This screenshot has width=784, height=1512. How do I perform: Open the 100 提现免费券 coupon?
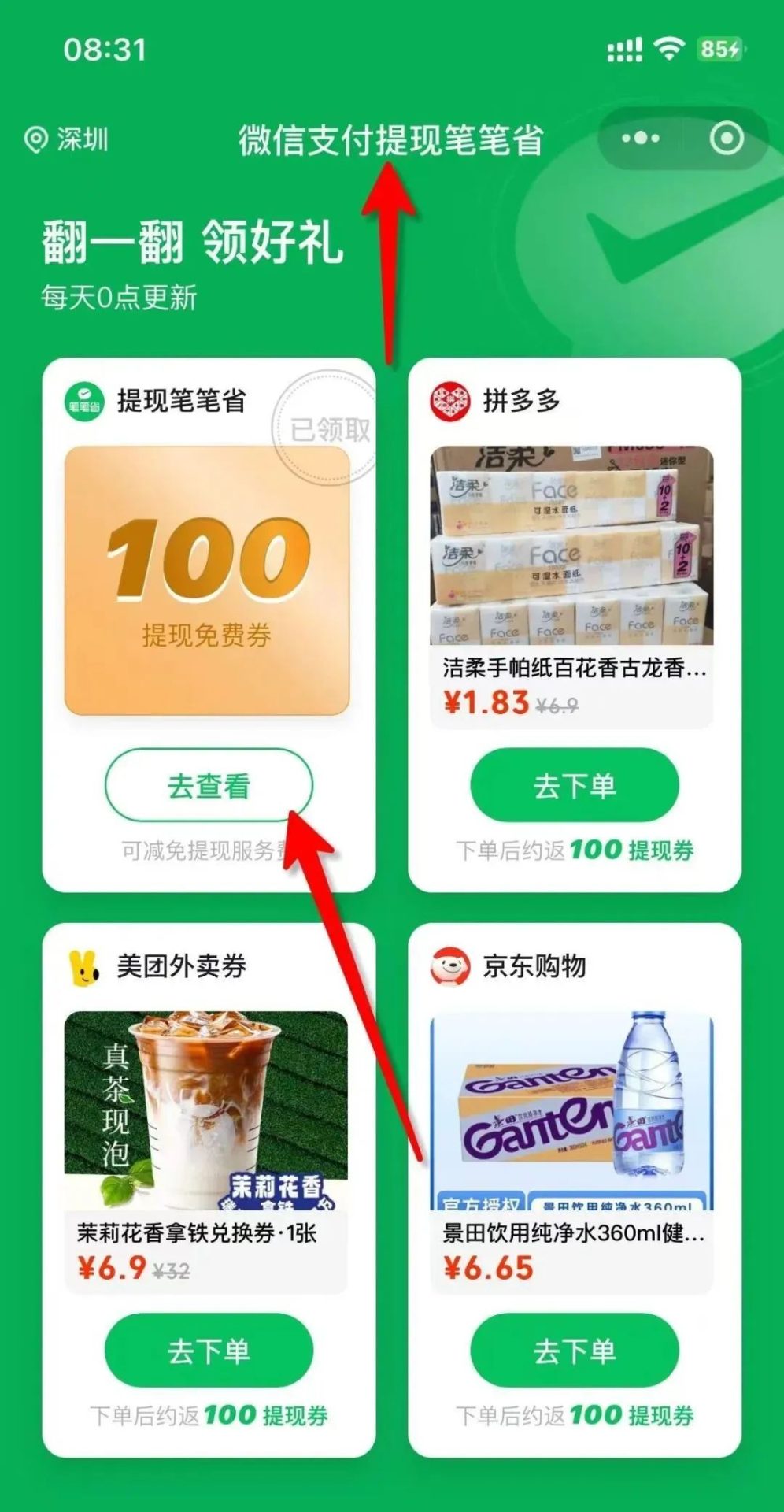(x=207, y=581)
